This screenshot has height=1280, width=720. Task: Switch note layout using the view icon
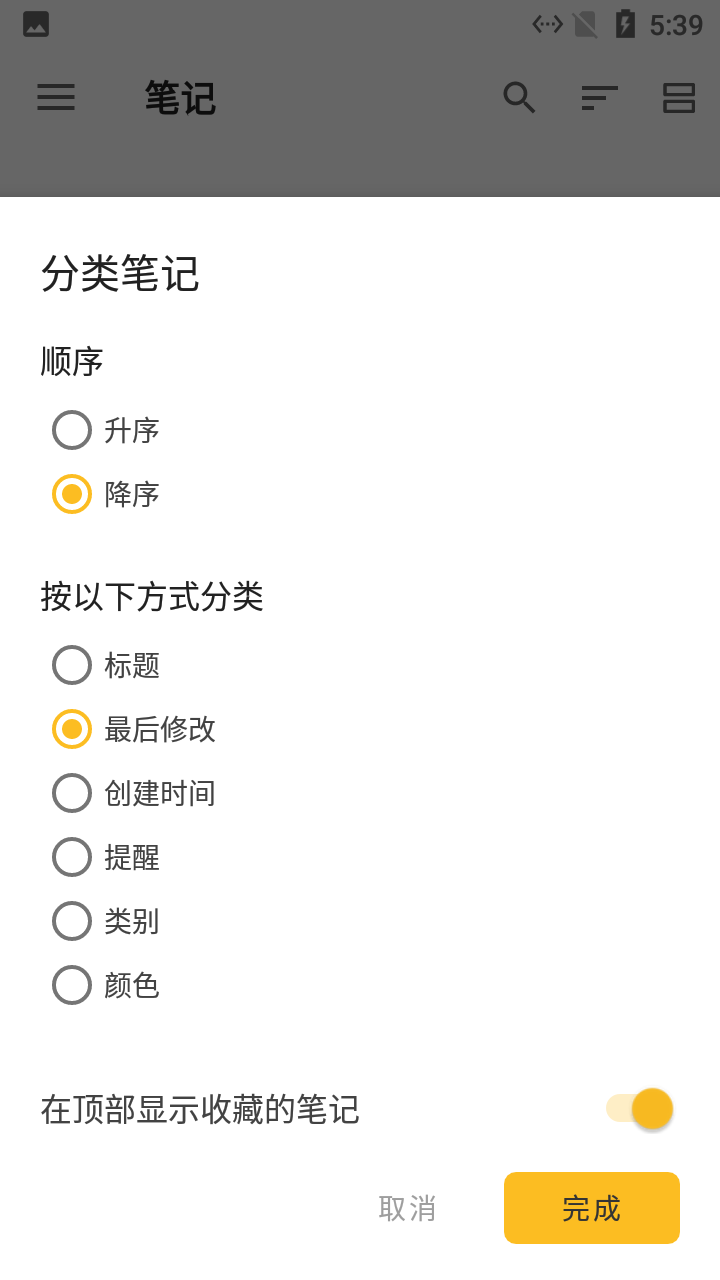pos(679,97)
